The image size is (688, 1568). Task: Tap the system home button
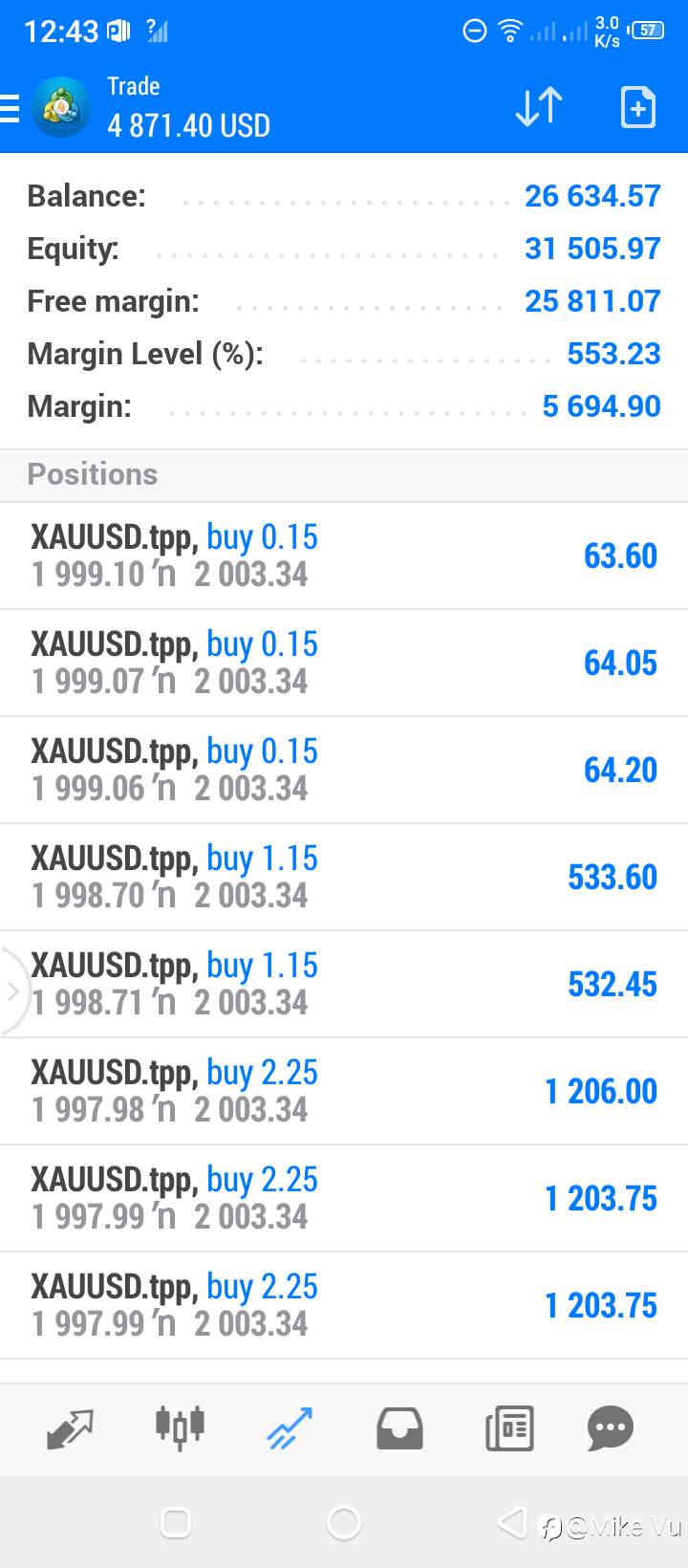click(344, 1522)
